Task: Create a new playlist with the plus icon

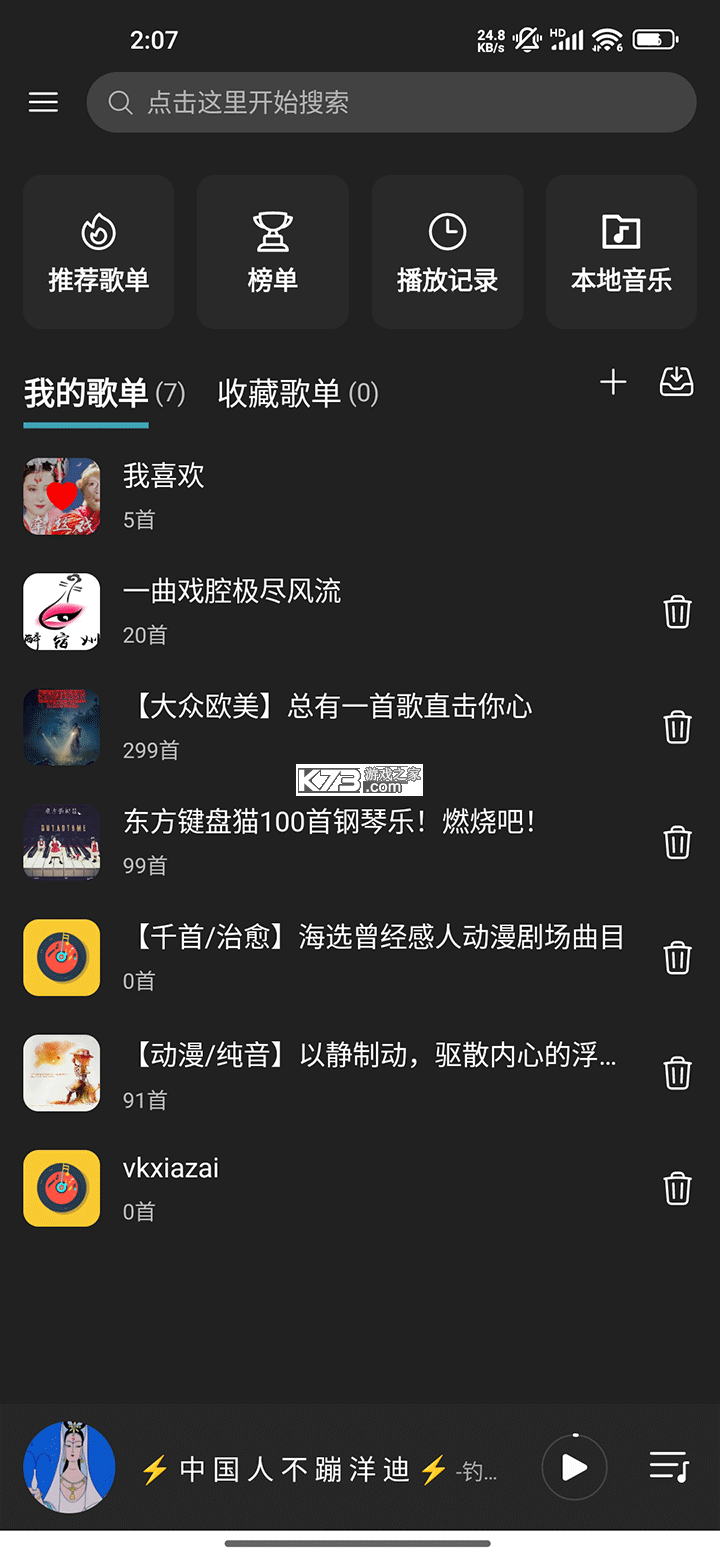Action: [613, 382]
